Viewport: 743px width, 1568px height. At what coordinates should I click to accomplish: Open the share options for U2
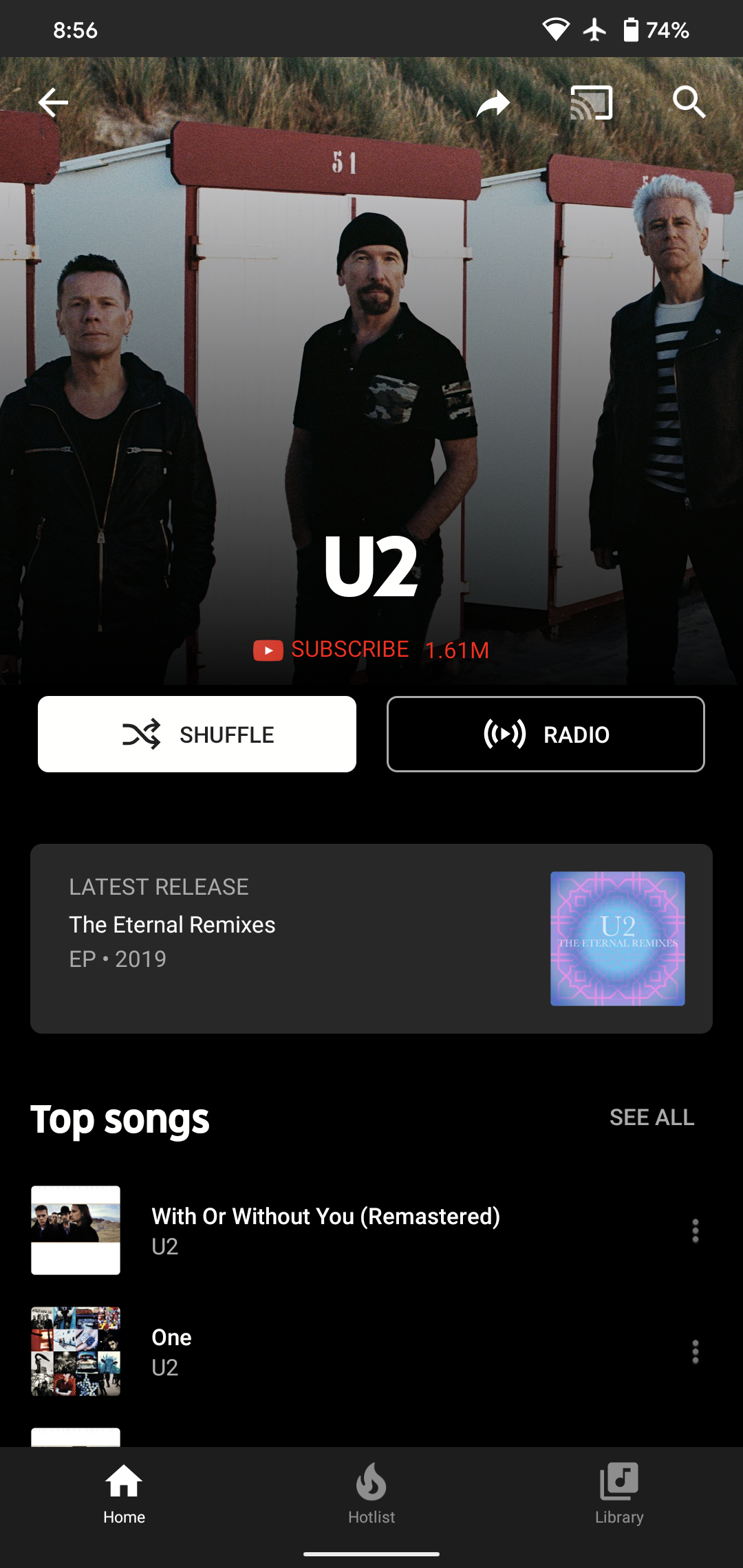(494, 103)
